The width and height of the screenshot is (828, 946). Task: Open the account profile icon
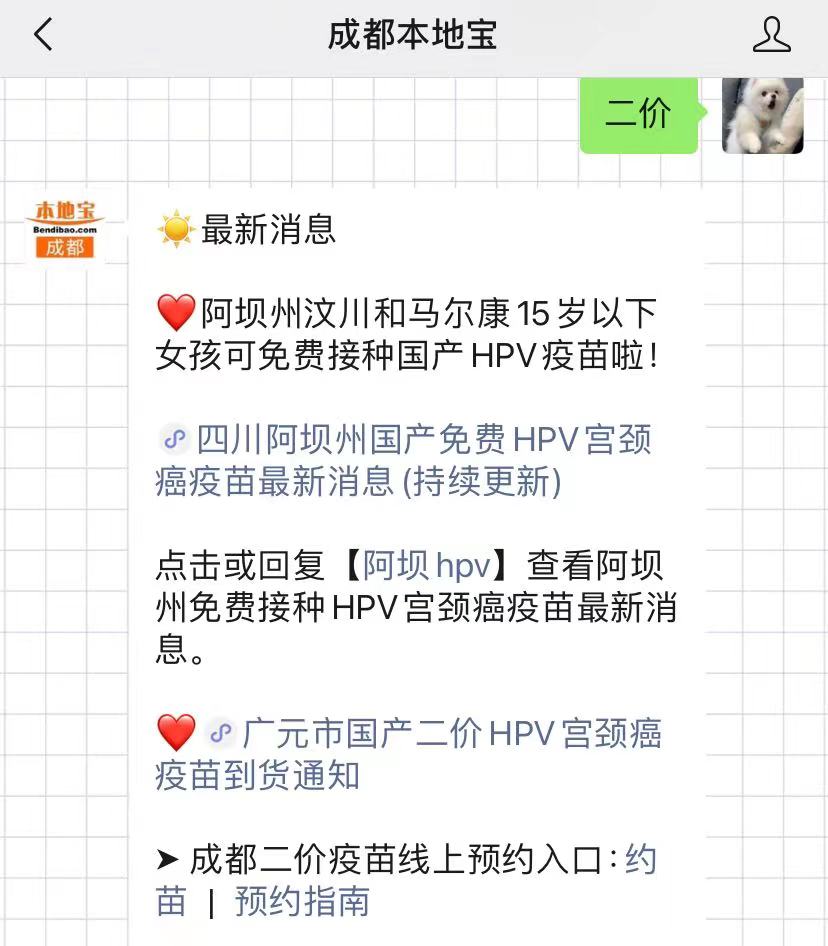click(x=771, y=36)
